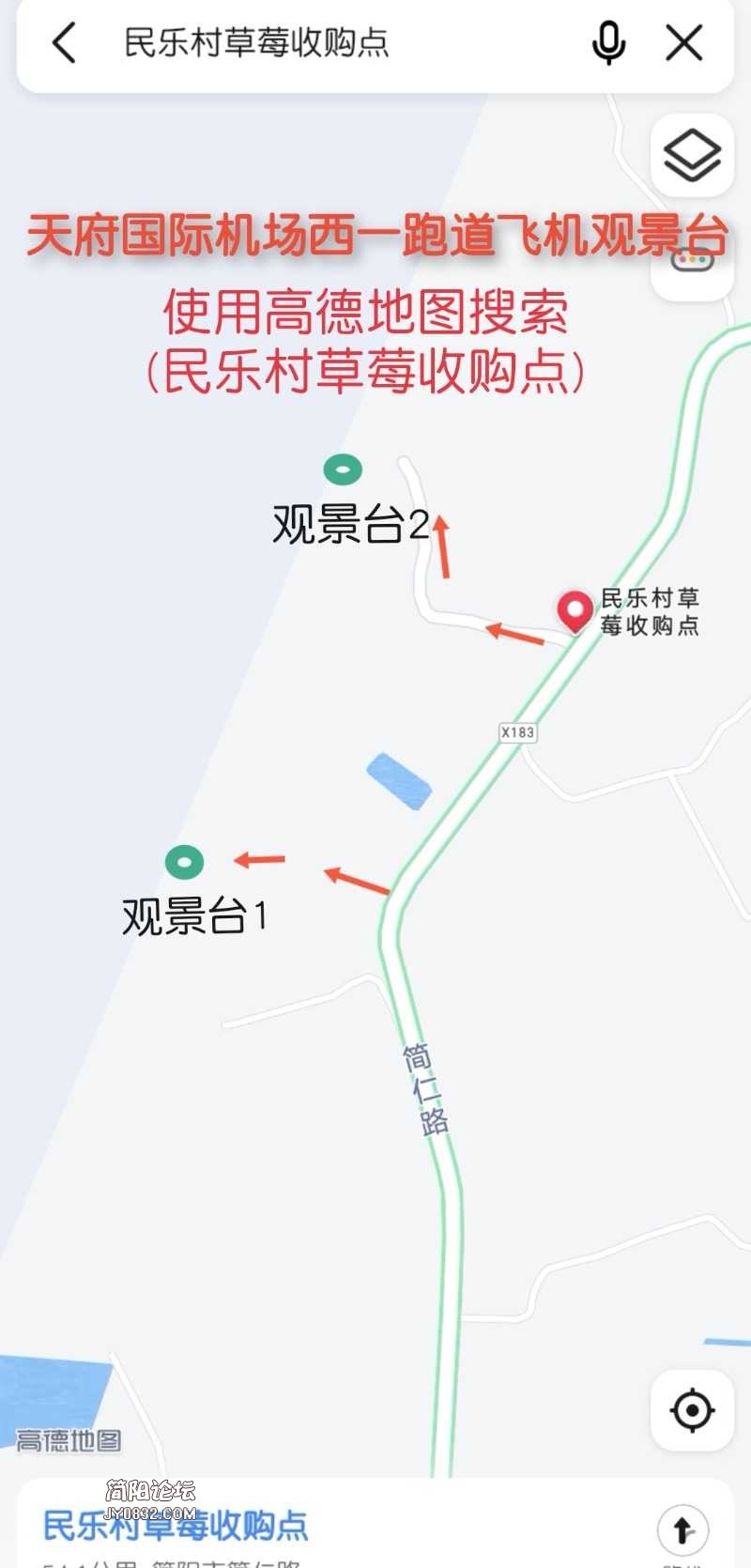Open the map layers selector

tap(693, 156)
